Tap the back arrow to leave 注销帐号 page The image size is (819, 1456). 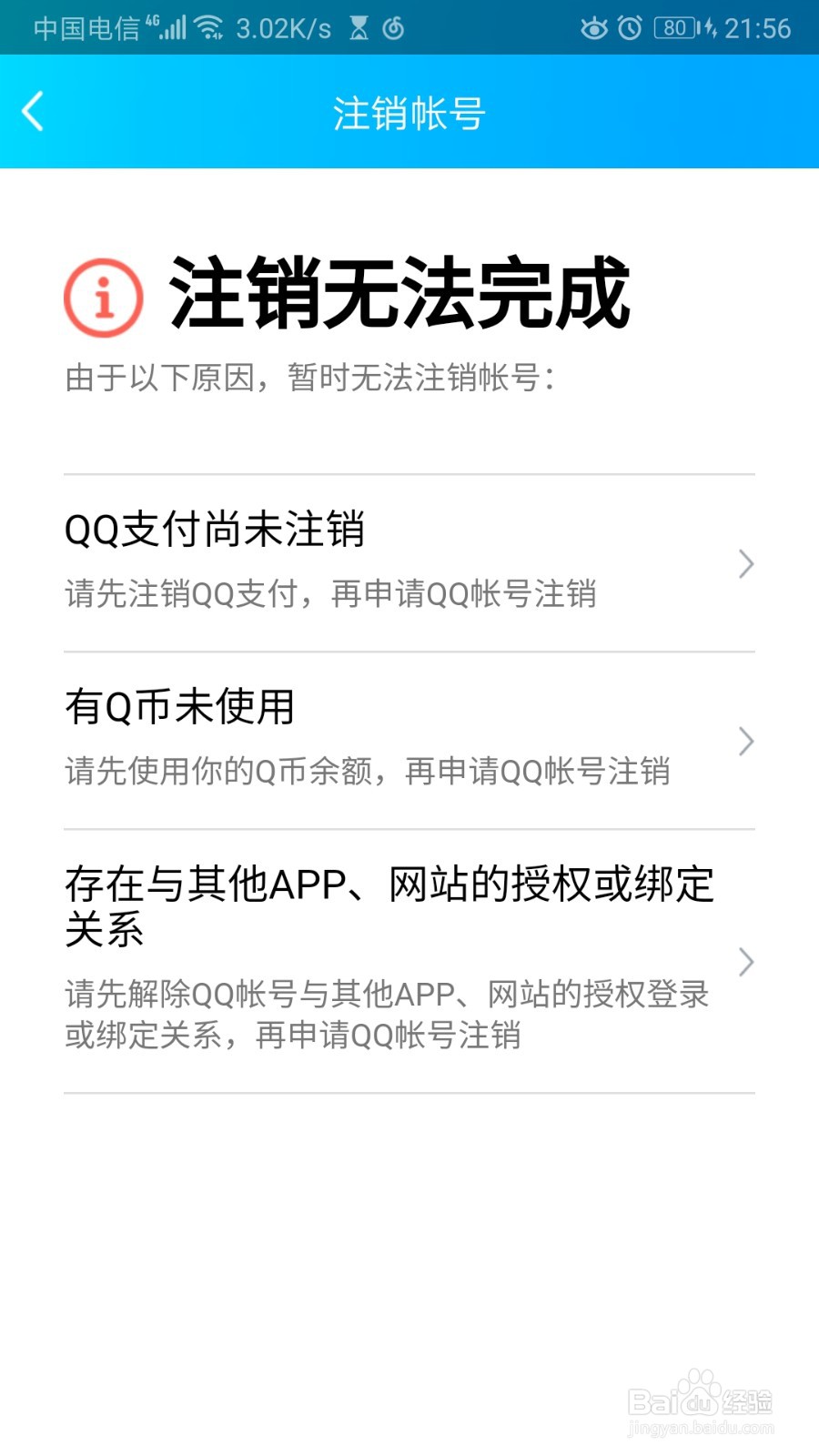click(x=32, y=111)
